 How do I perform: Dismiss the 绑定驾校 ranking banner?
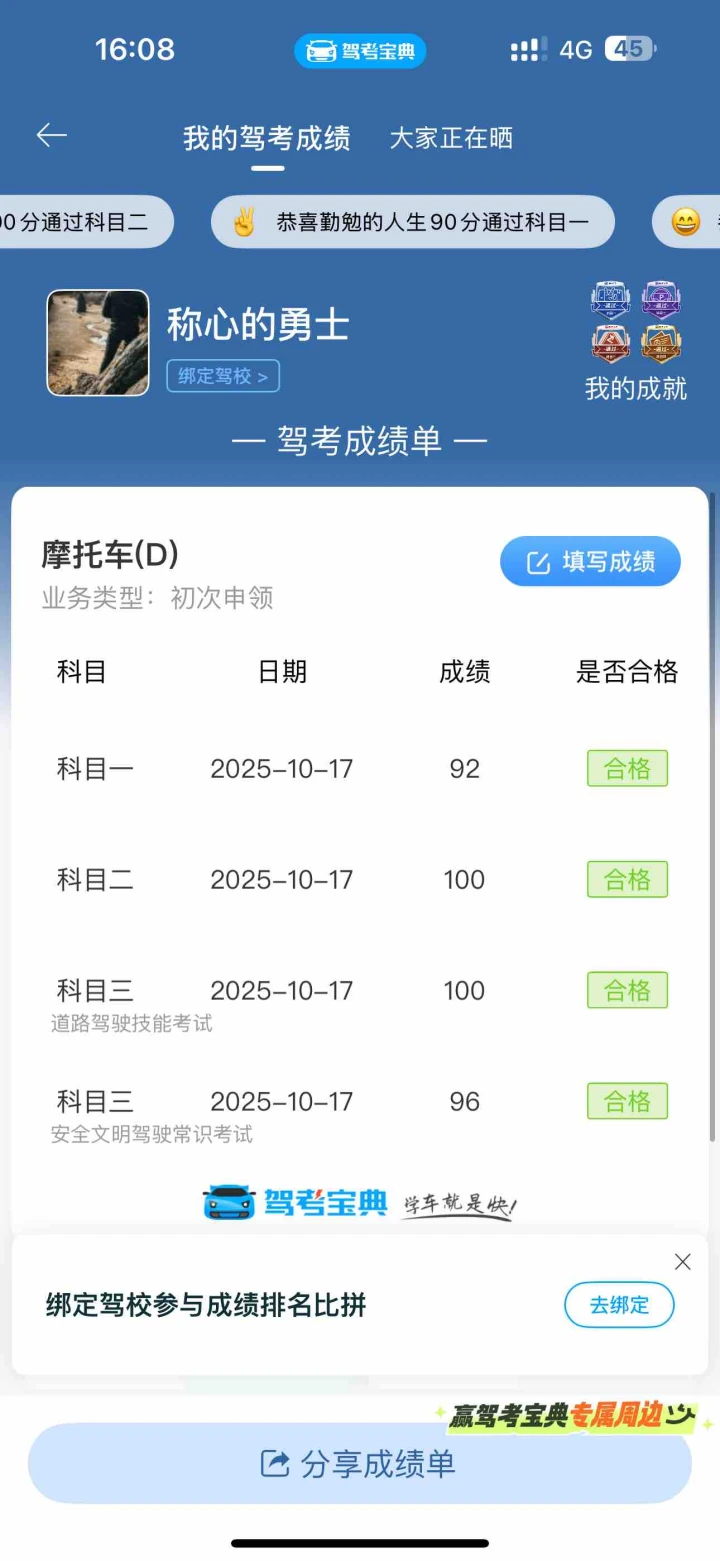tap(683, 1262)
